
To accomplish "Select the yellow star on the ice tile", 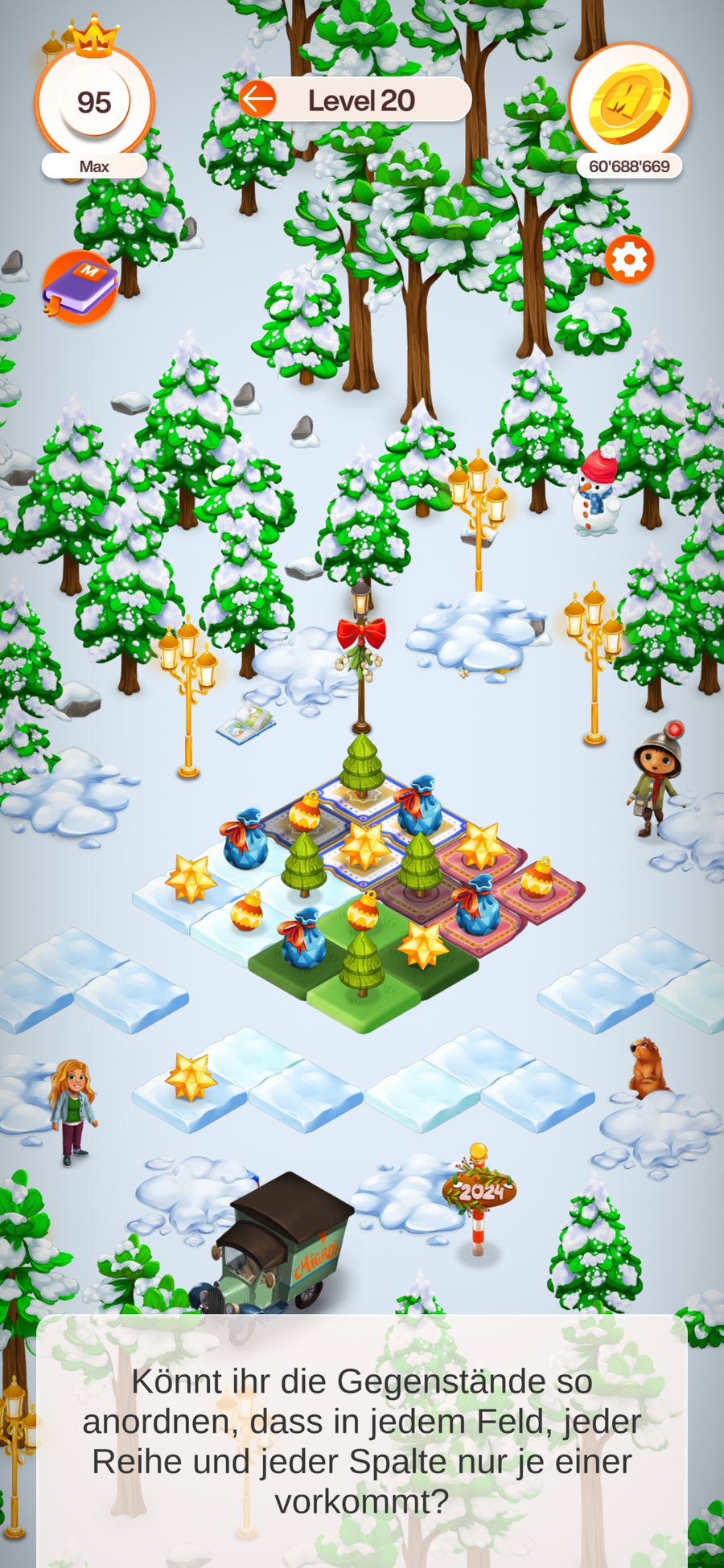I will pyautogui.click(x=191, y=1077).
